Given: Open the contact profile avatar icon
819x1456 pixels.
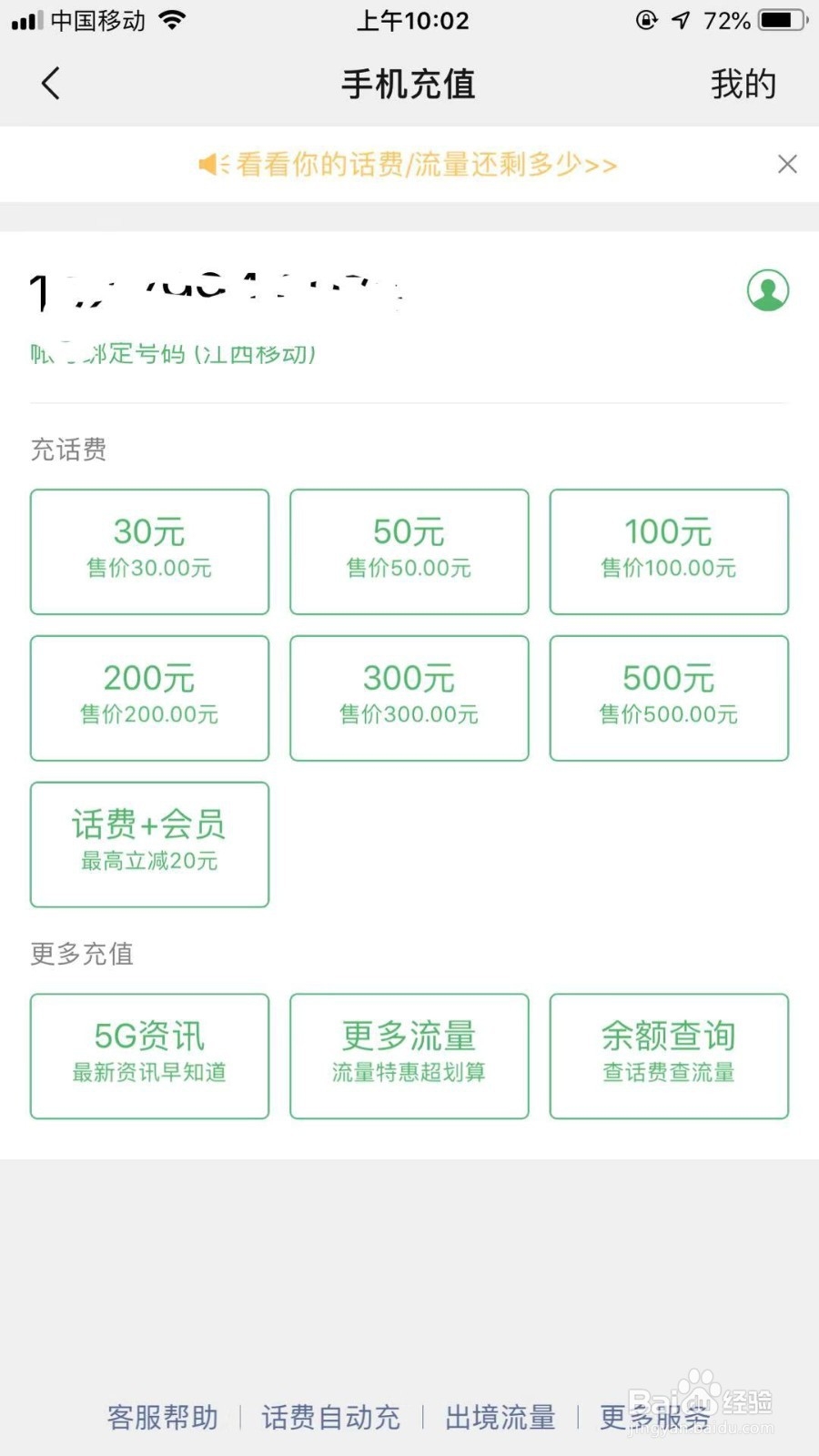Looking at the screenshot, I should 767,288.
